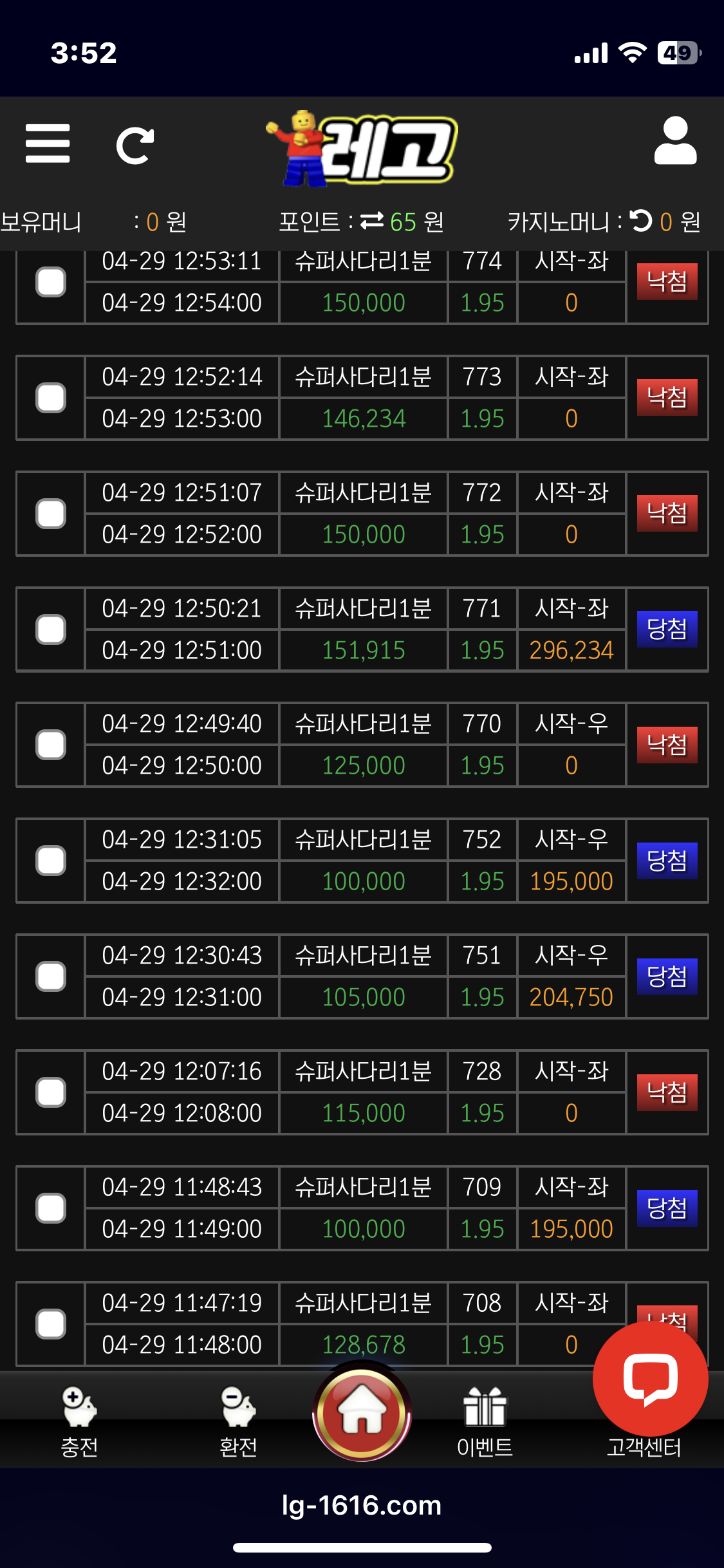Open the user profile icon
This screenshot has width=724, height=1568.
click(x=675, y=141)
